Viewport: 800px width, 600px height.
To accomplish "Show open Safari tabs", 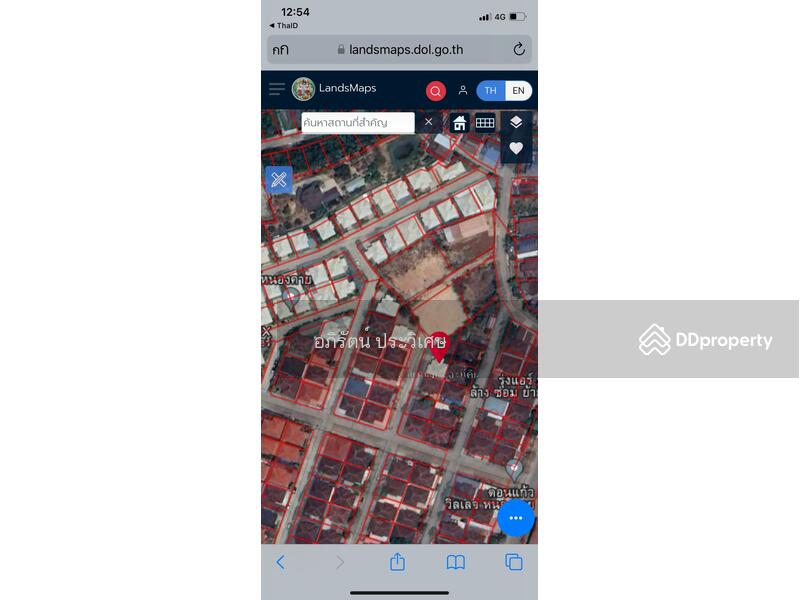I will point(514,562).
